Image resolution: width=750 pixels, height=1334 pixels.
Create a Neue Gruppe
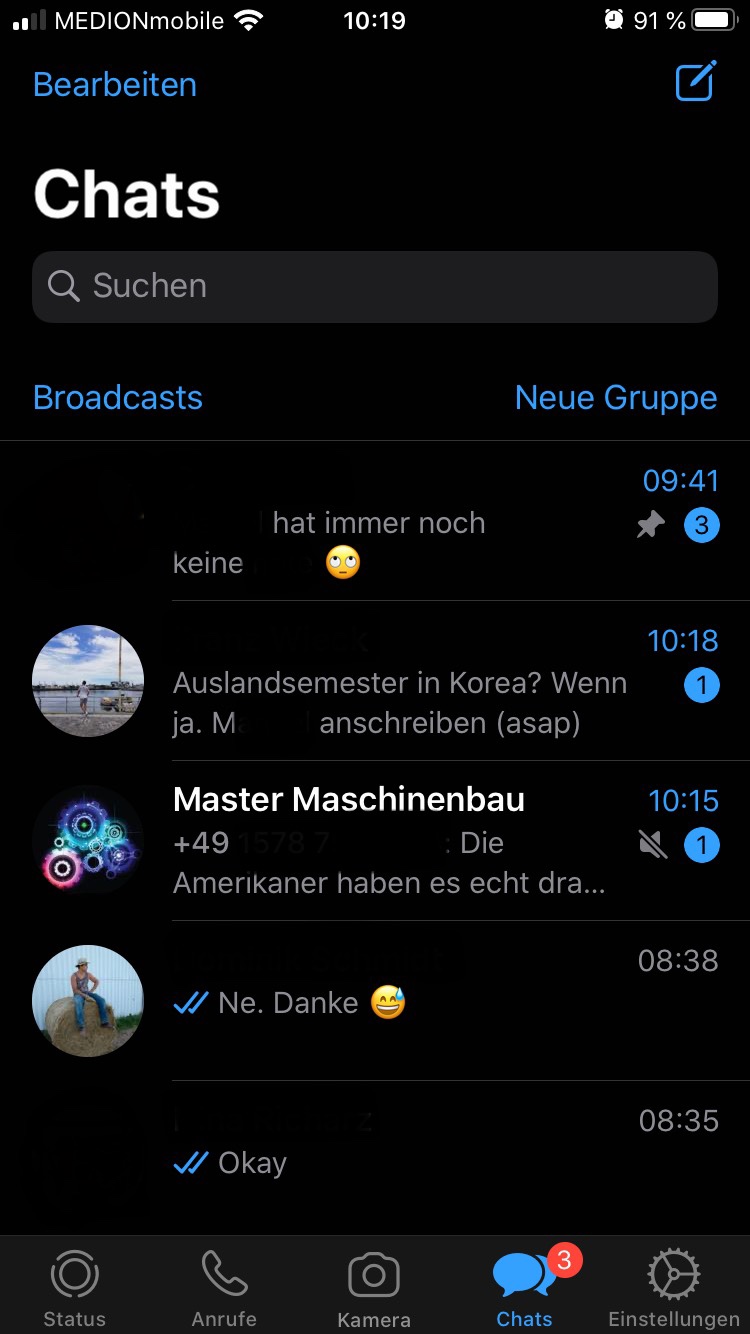pyautogui.click(x=616, y=398)
